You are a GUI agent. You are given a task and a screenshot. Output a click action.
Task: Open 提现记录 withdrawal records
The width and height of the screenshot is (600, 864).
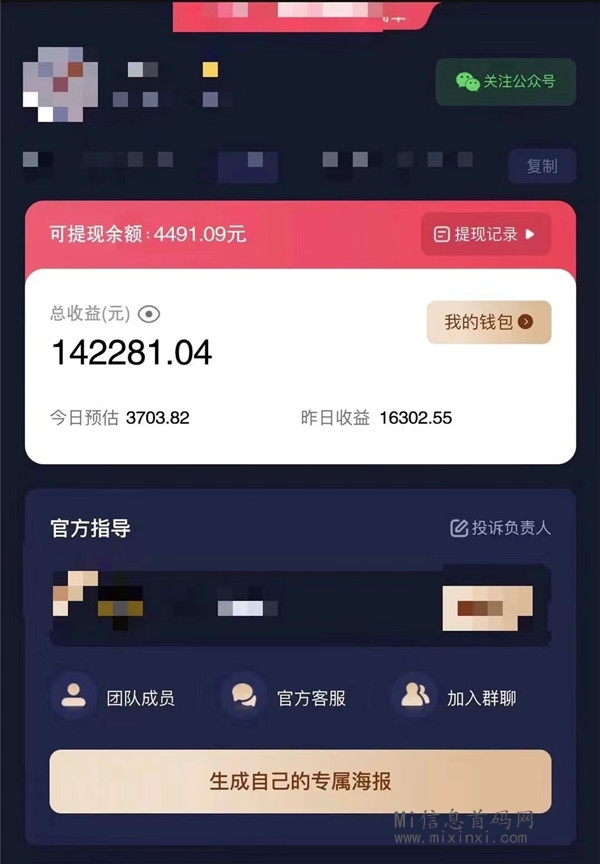[486, 234]
